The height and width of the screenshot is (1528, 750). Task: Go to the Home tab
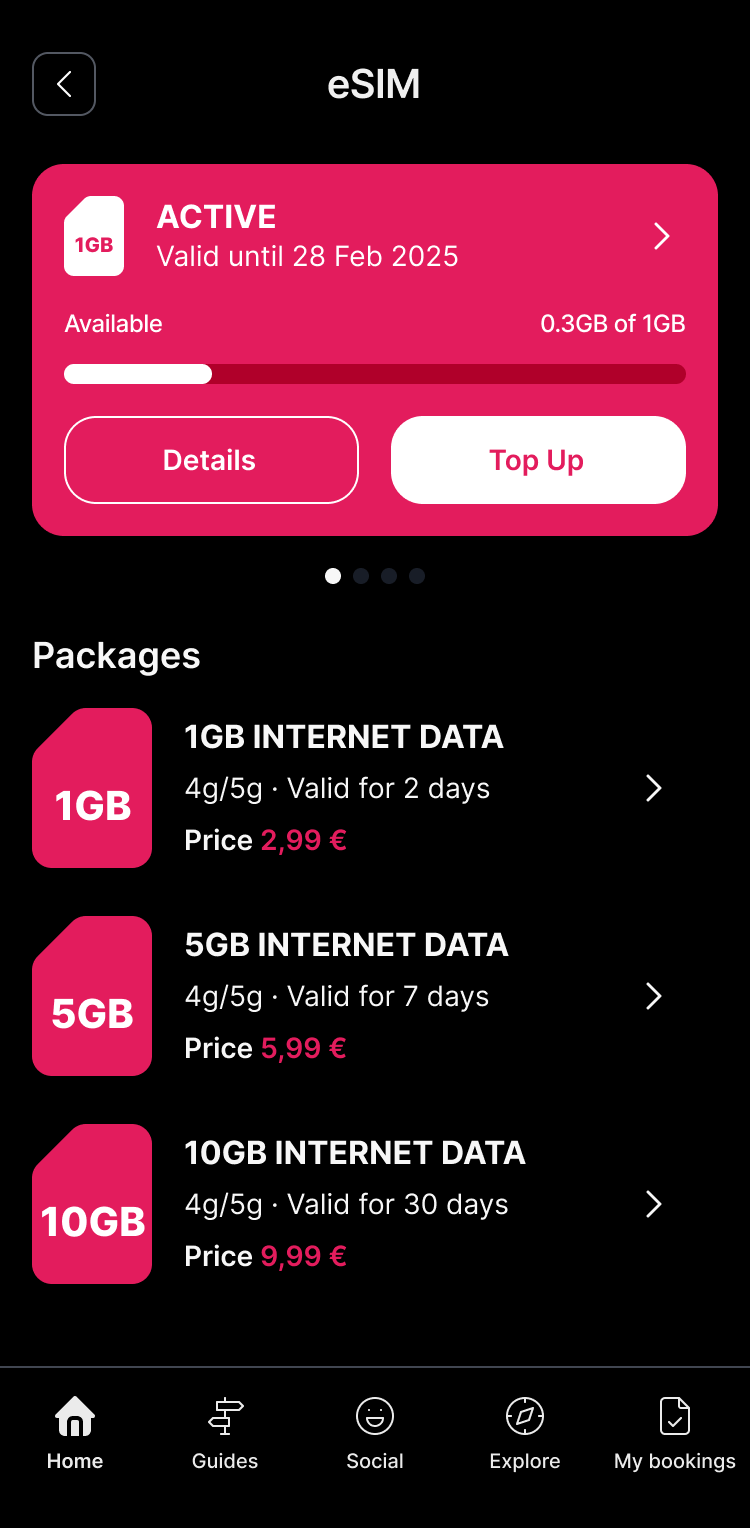[75, 1433]
